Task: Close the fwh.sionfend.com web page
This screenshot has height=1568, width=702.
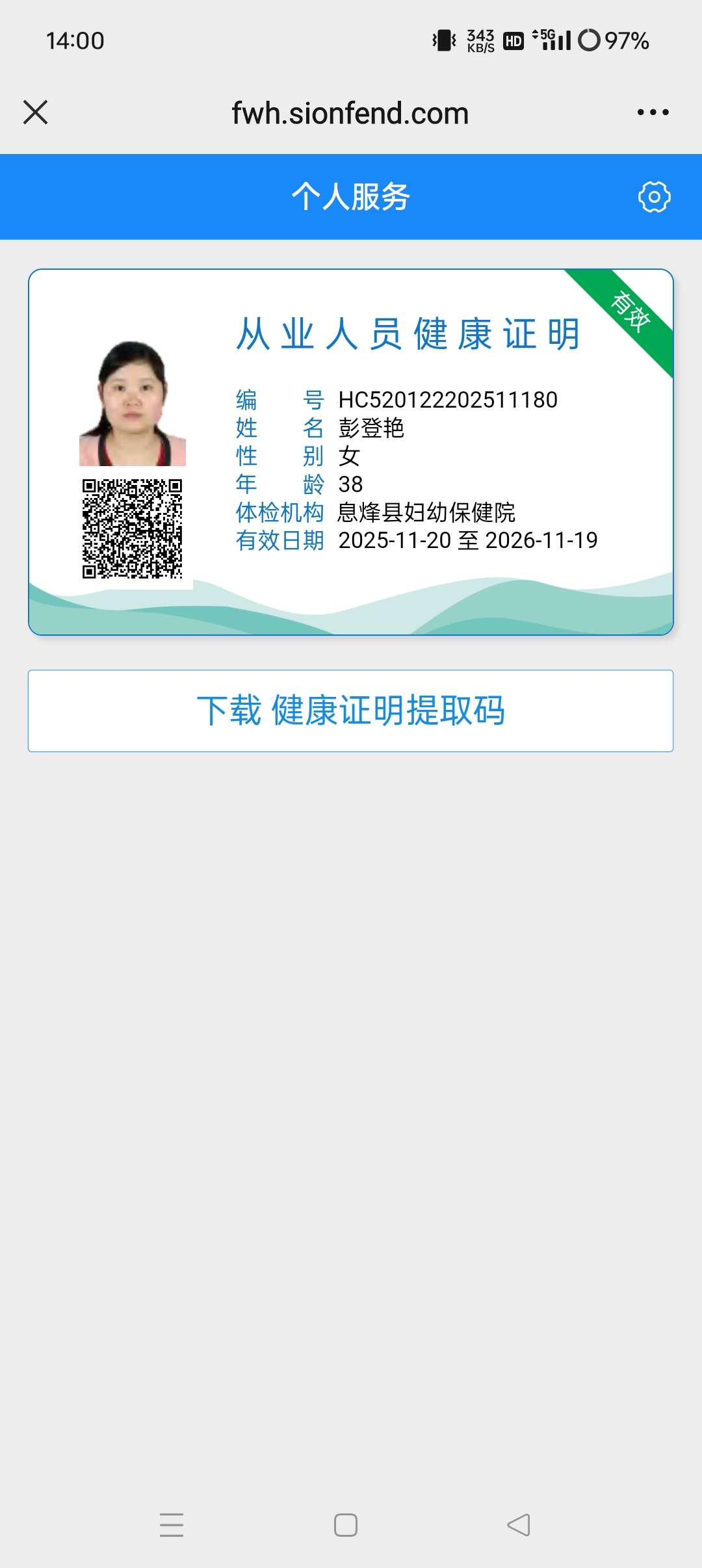Action: pyautogui.click(x=36, y=112)
